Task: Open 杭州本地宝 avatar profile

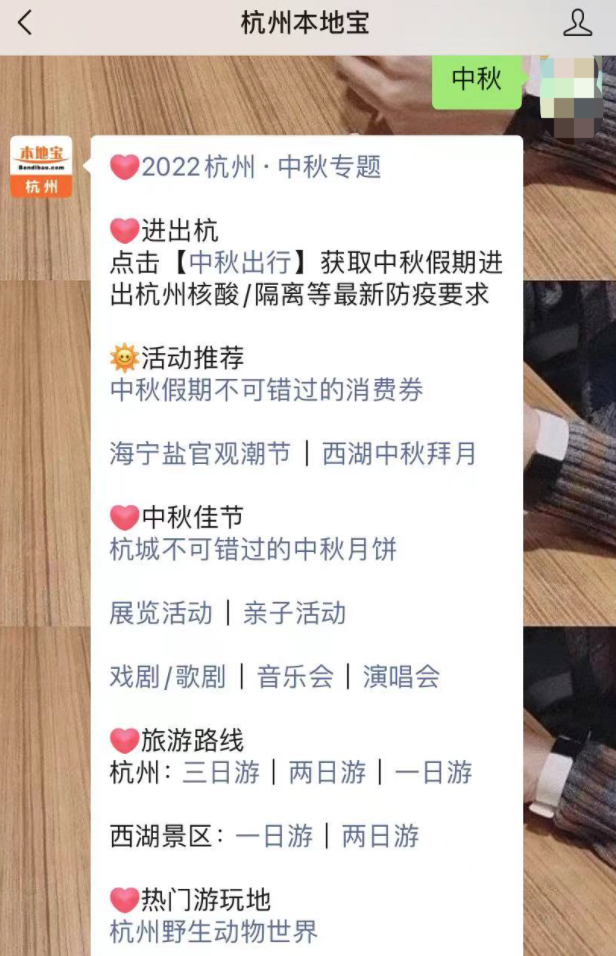Action: [41, 167]
